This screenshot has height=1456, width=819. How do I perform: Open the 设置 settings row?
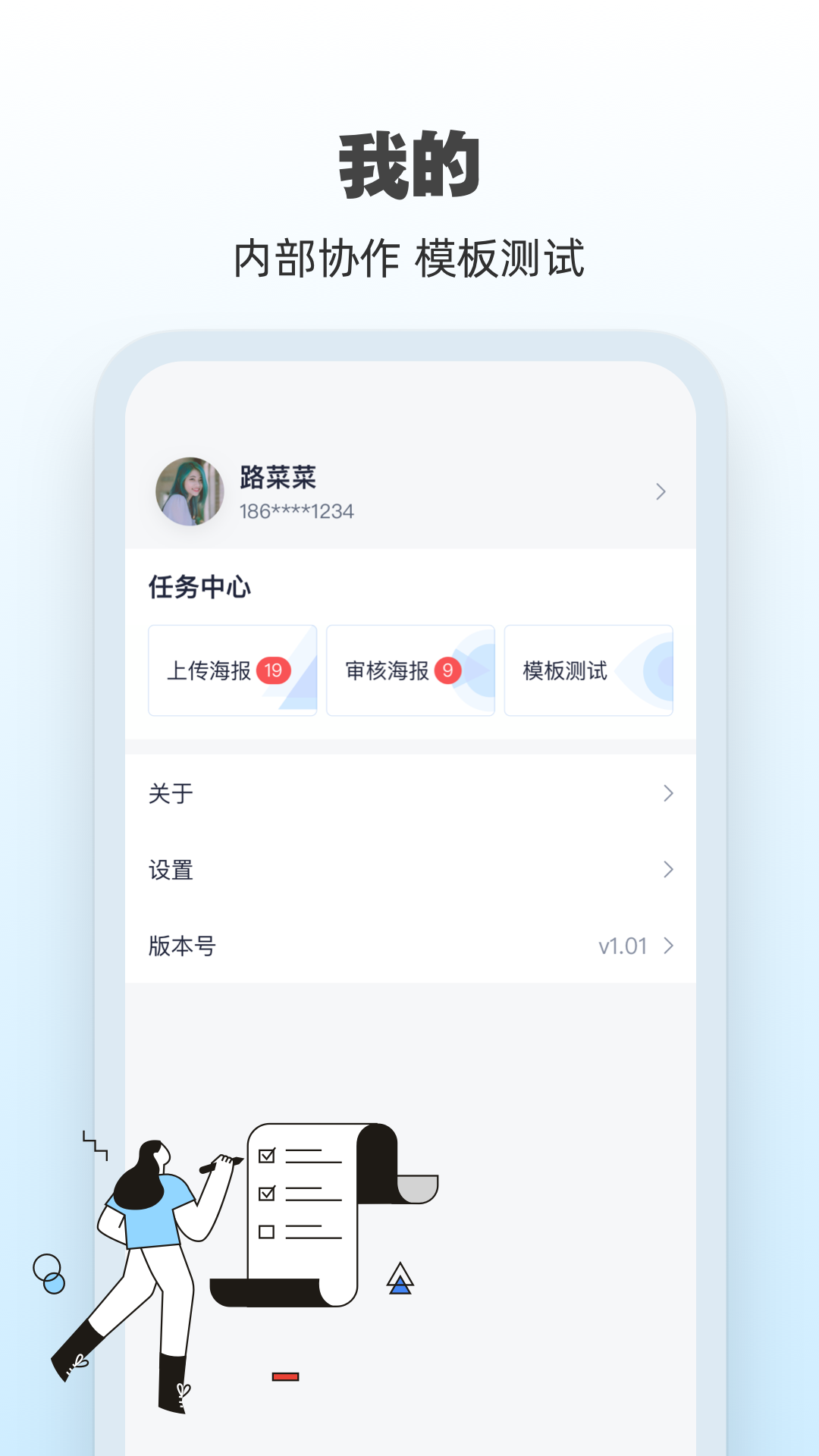point(409,870)
